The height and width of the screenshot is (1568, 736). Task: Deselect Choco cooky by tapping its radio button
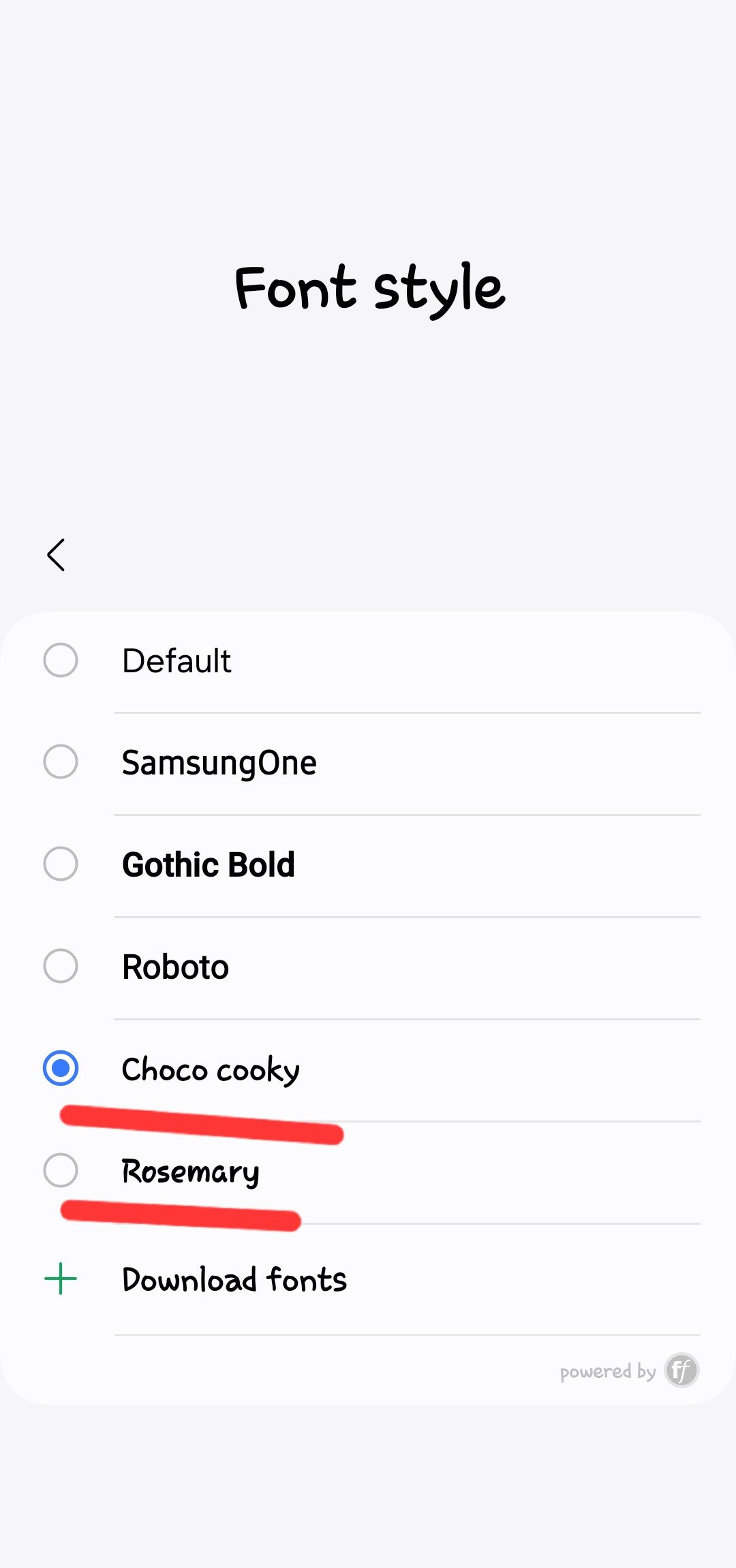[61, 1068]
